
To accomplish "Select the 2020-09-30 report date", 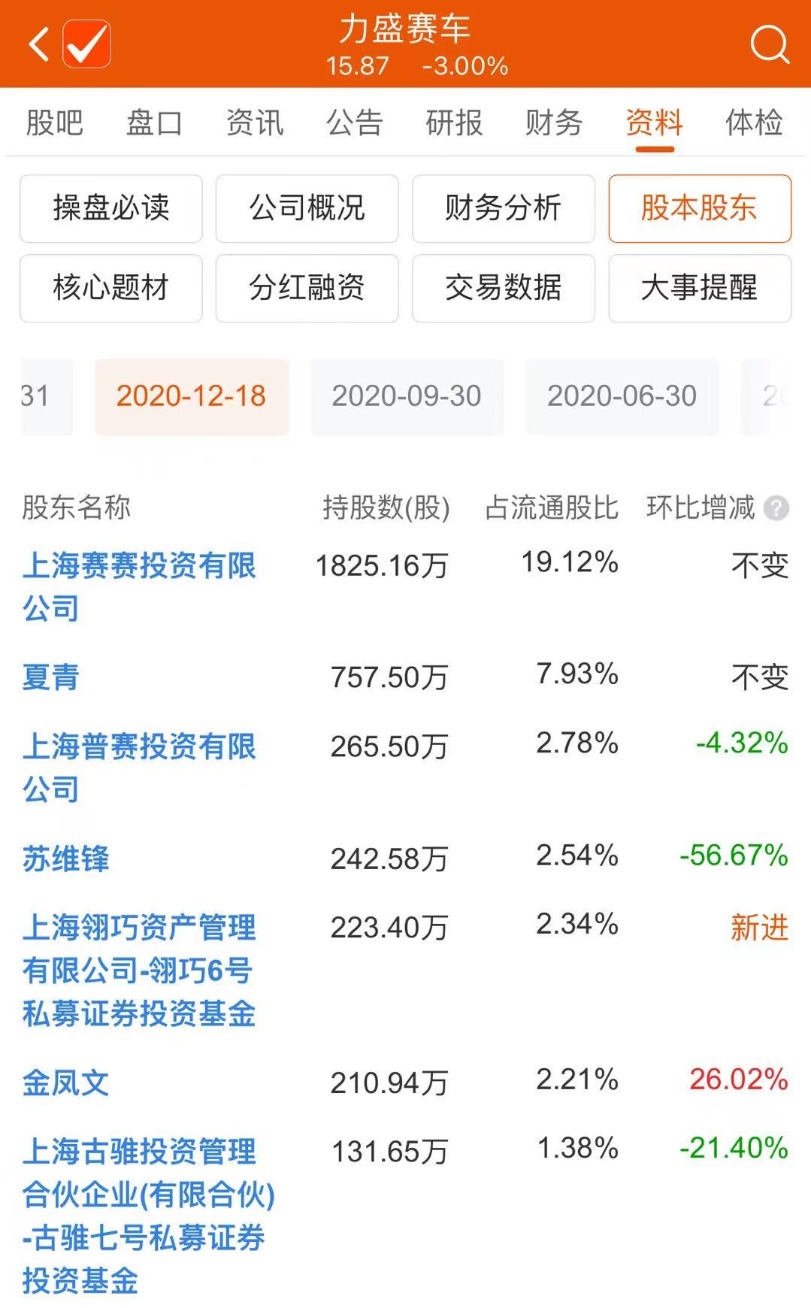I will click(406, 396).
